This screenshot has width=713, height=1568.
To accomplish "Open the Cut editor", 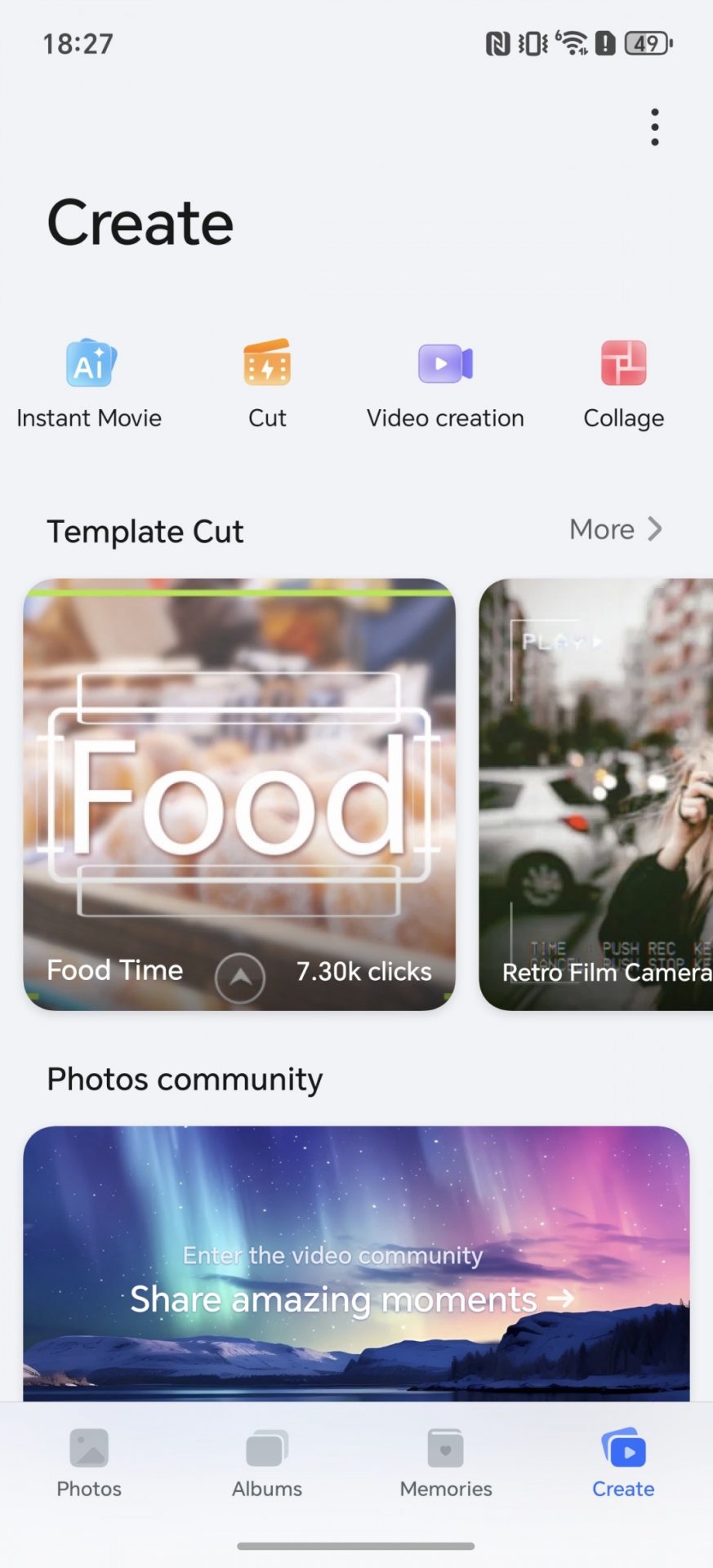I will 267,382.
